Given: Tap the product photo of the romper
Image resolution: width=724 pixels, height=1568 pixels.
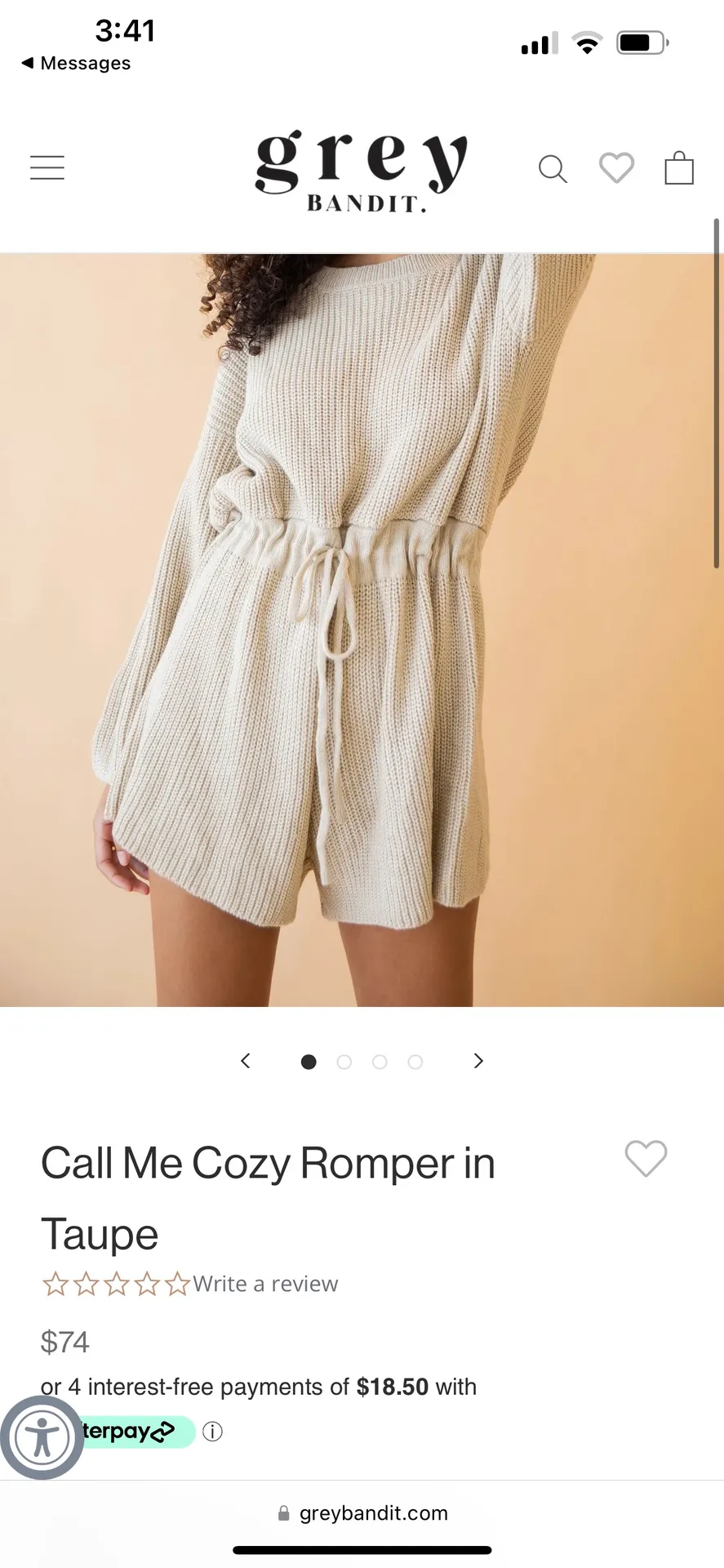Looking at the screenshot, I should tap(362, 629).
